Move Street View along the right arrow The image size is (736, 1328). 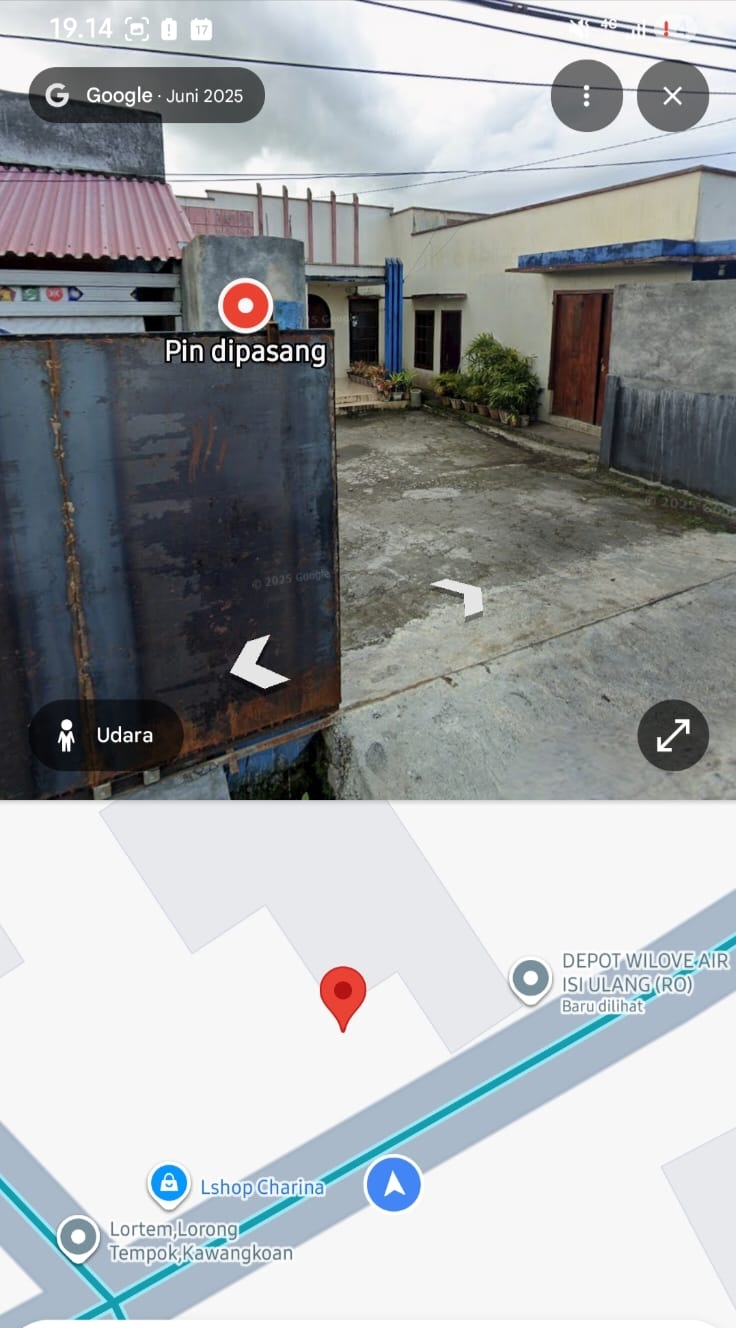tap(461, 597)
